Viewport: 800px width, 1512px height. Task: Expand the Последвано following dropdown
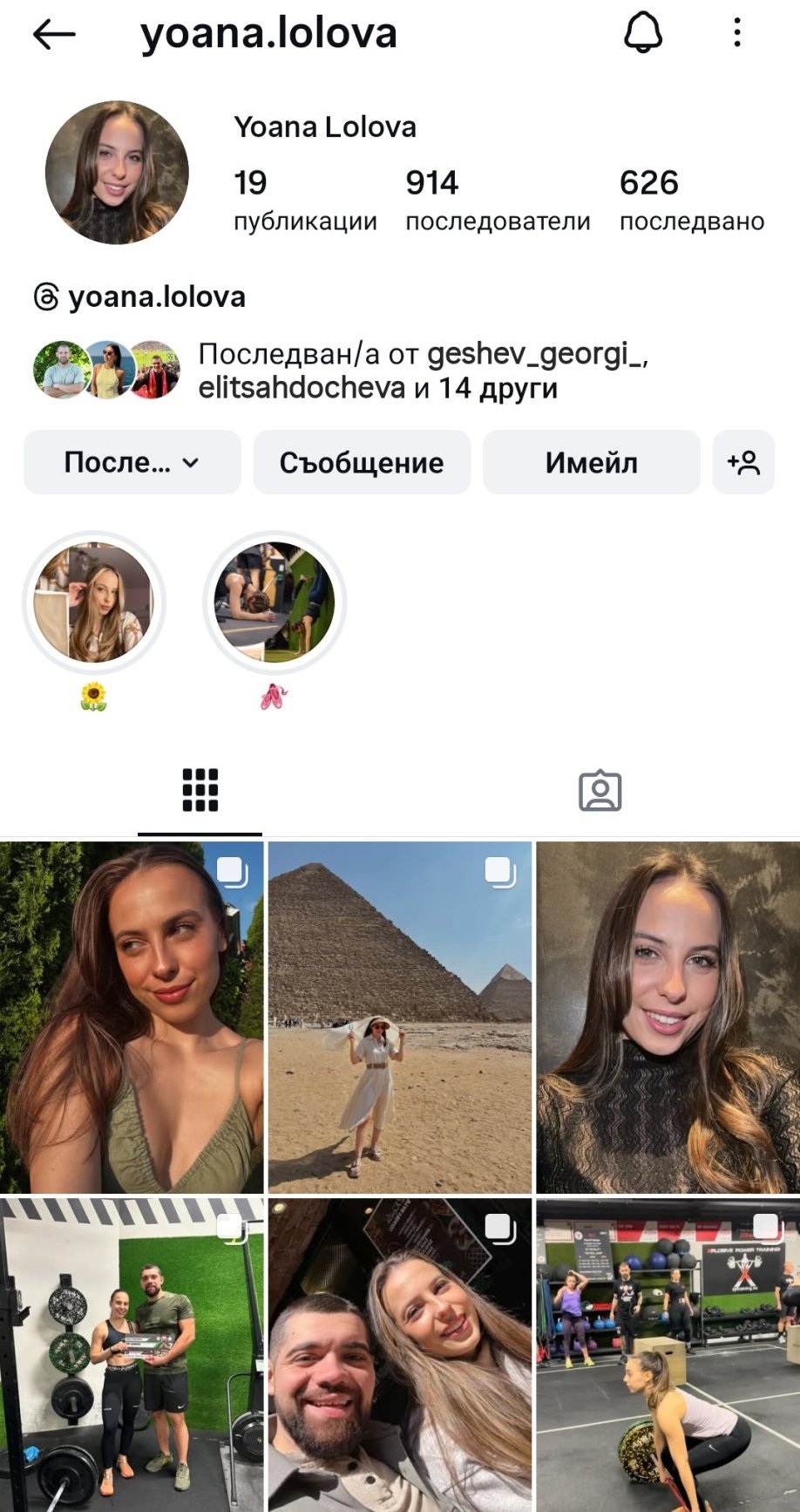[132, 462]
